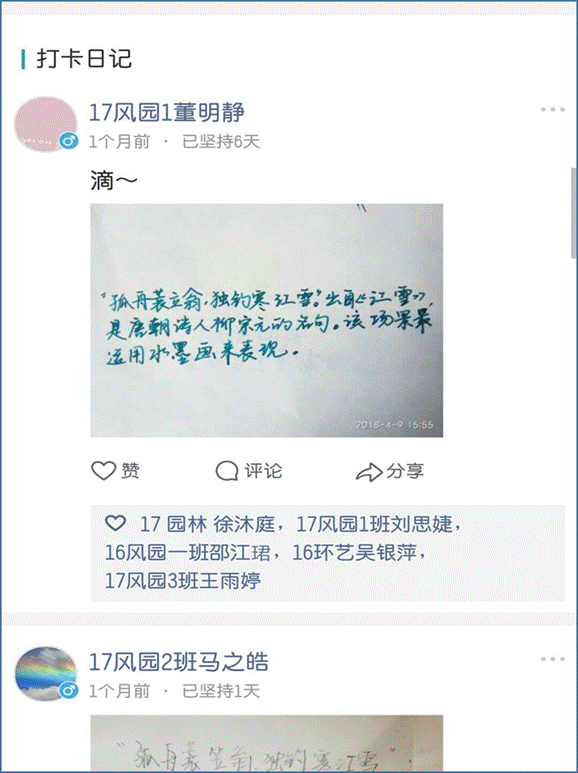This screenshot has height=773, width=578.
Task: Open overflow menu on 董明静's post
Action: tap(552, 109)
